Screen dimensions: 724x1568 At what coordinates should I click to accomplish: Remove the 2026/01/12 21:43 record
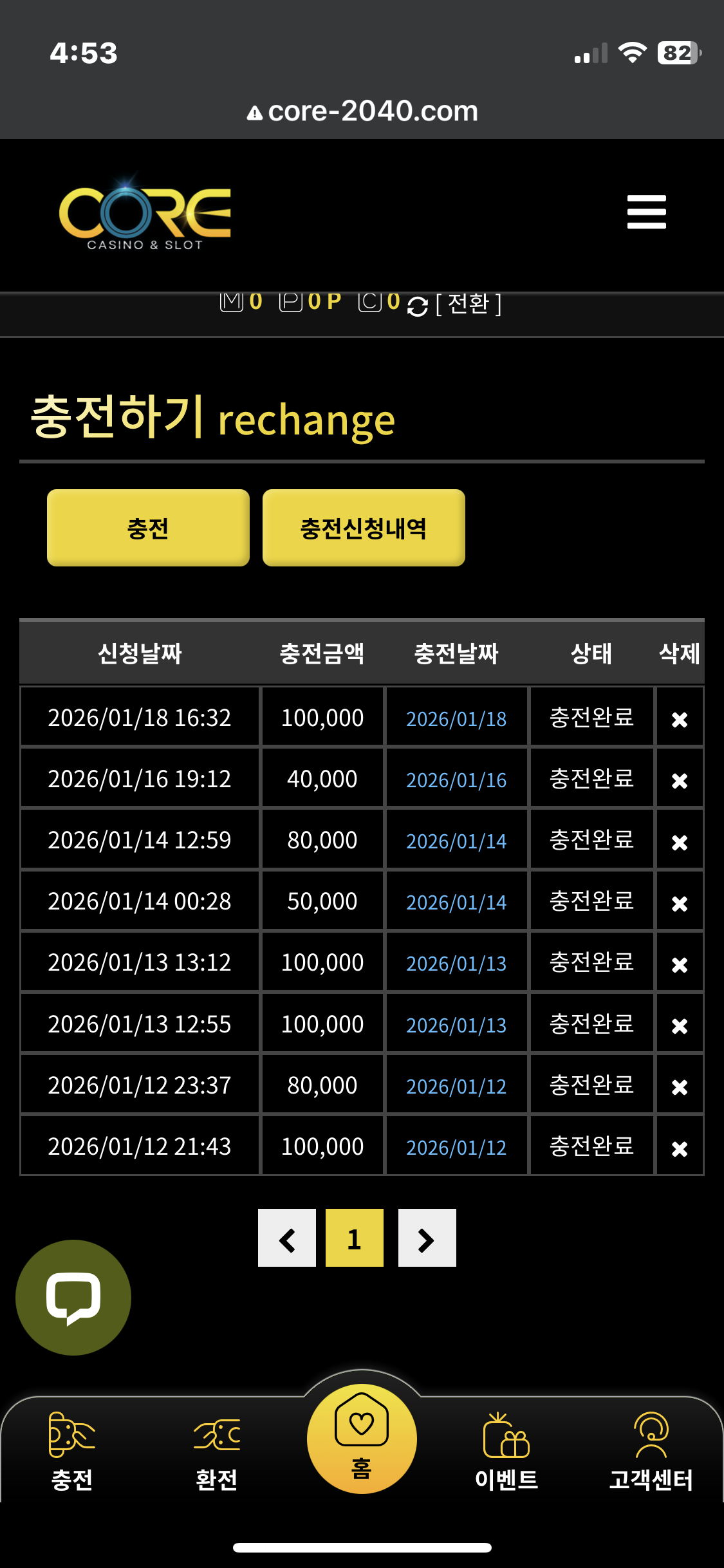(x=679, y=1148)
